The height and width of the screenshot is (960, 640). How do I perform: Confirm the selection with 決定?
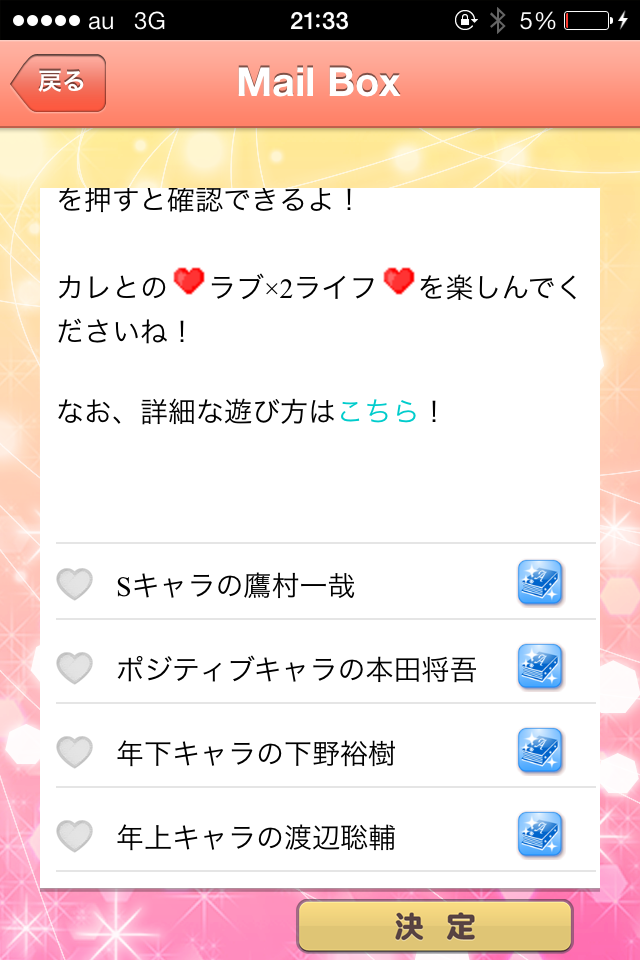434,926
